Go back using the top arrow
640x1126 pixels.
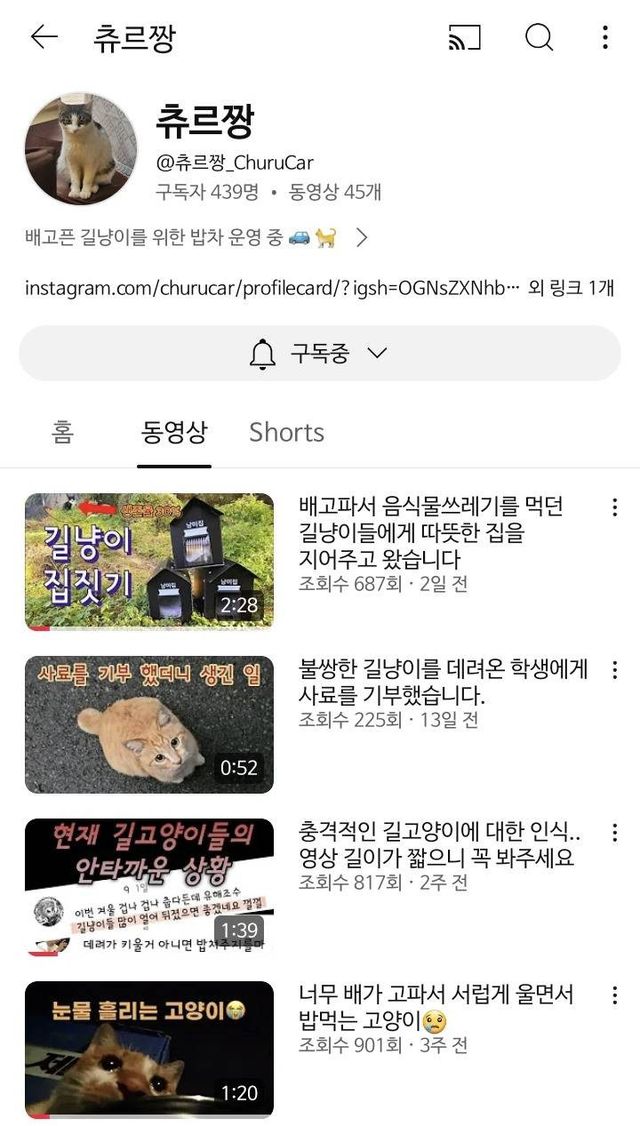(44, 38)
